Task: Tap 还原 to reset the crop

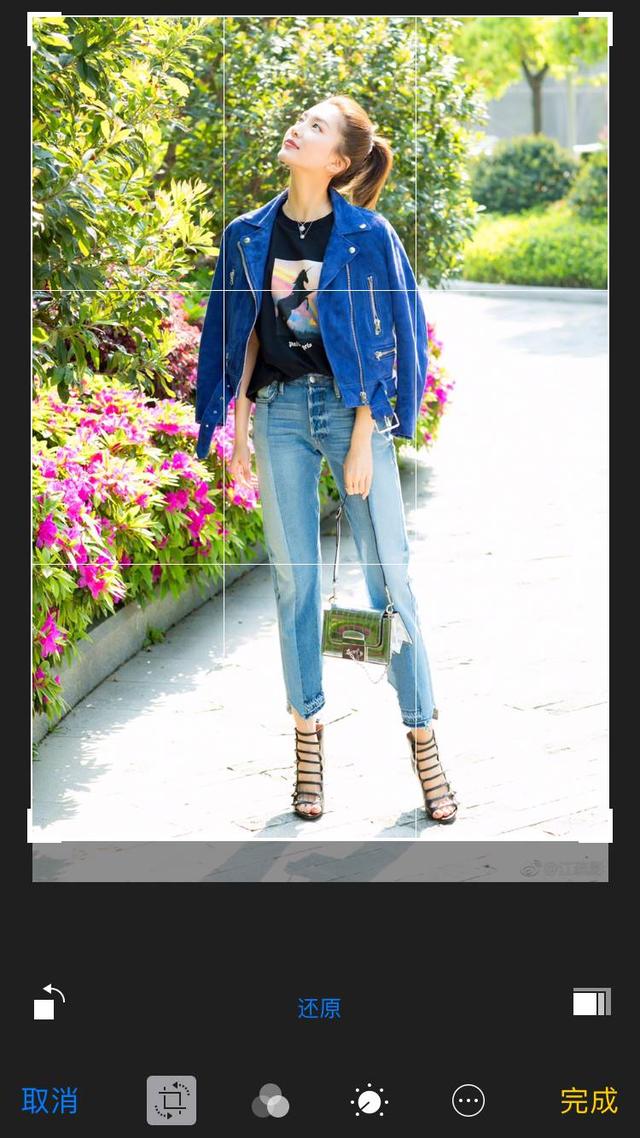Action: 319,1008
